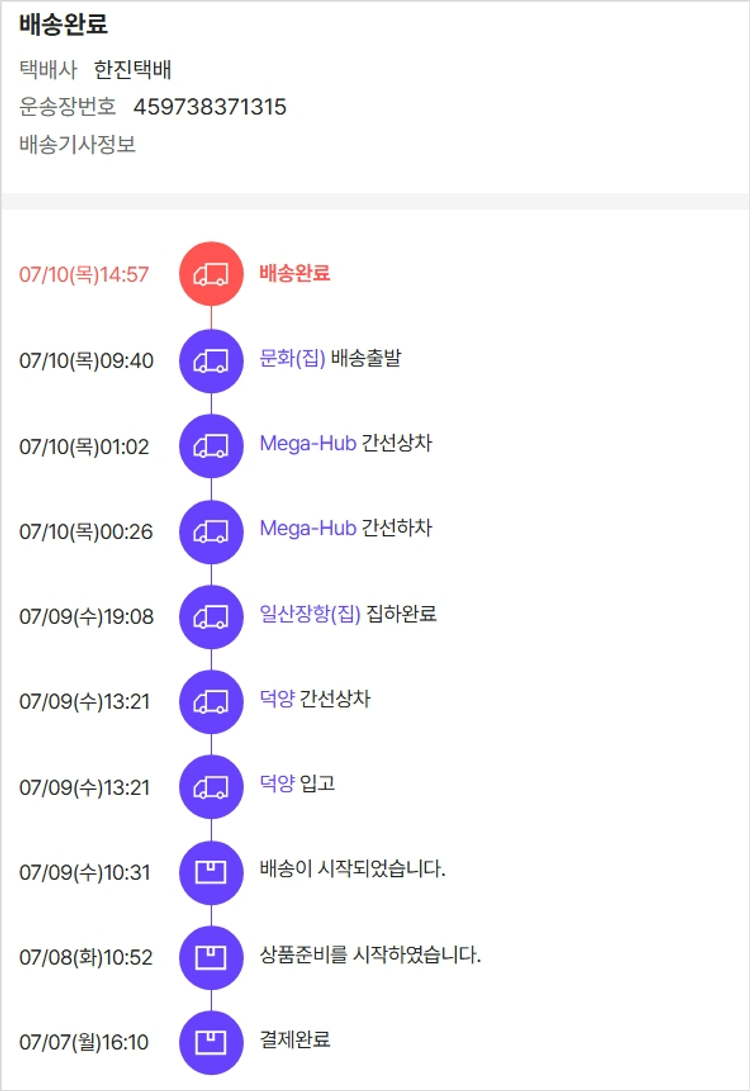Open the 문화(집) branch link
This screenshot has height=1091, width=750.
pos(292,359)
